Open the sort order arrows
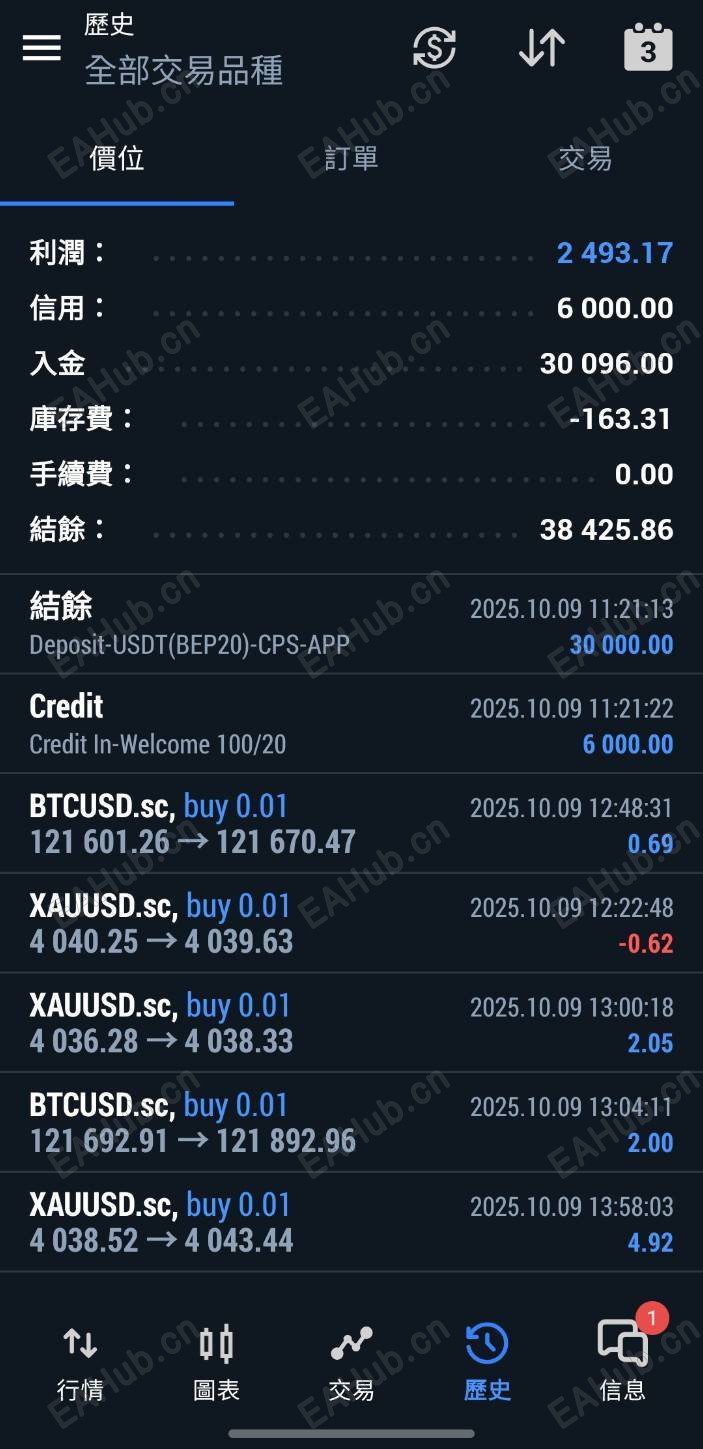 click(x=541, y=48)
